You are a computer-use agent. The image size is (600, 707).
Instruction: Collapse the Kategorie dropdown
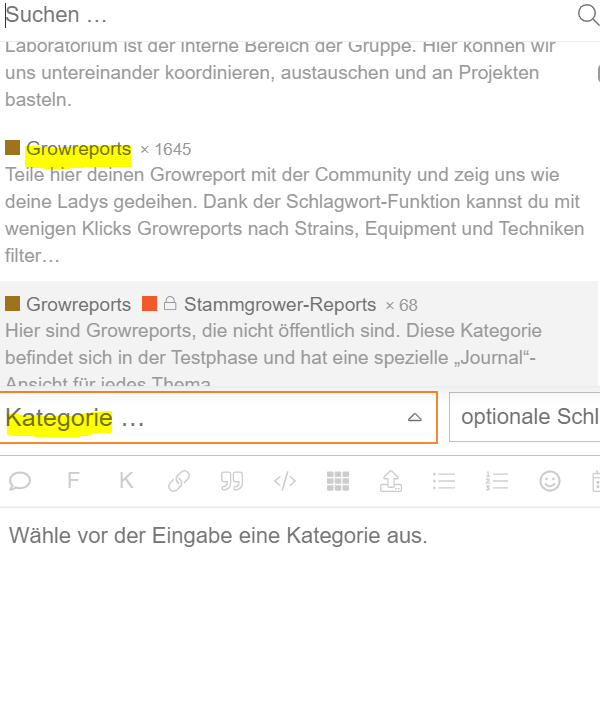point(414,418)
